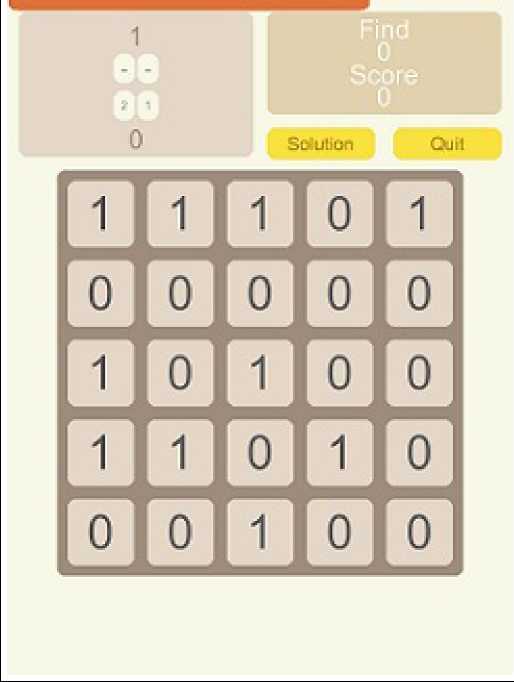Select the only 0 tile in the grid's top row
Screen dimensions: 514x682
340,214
